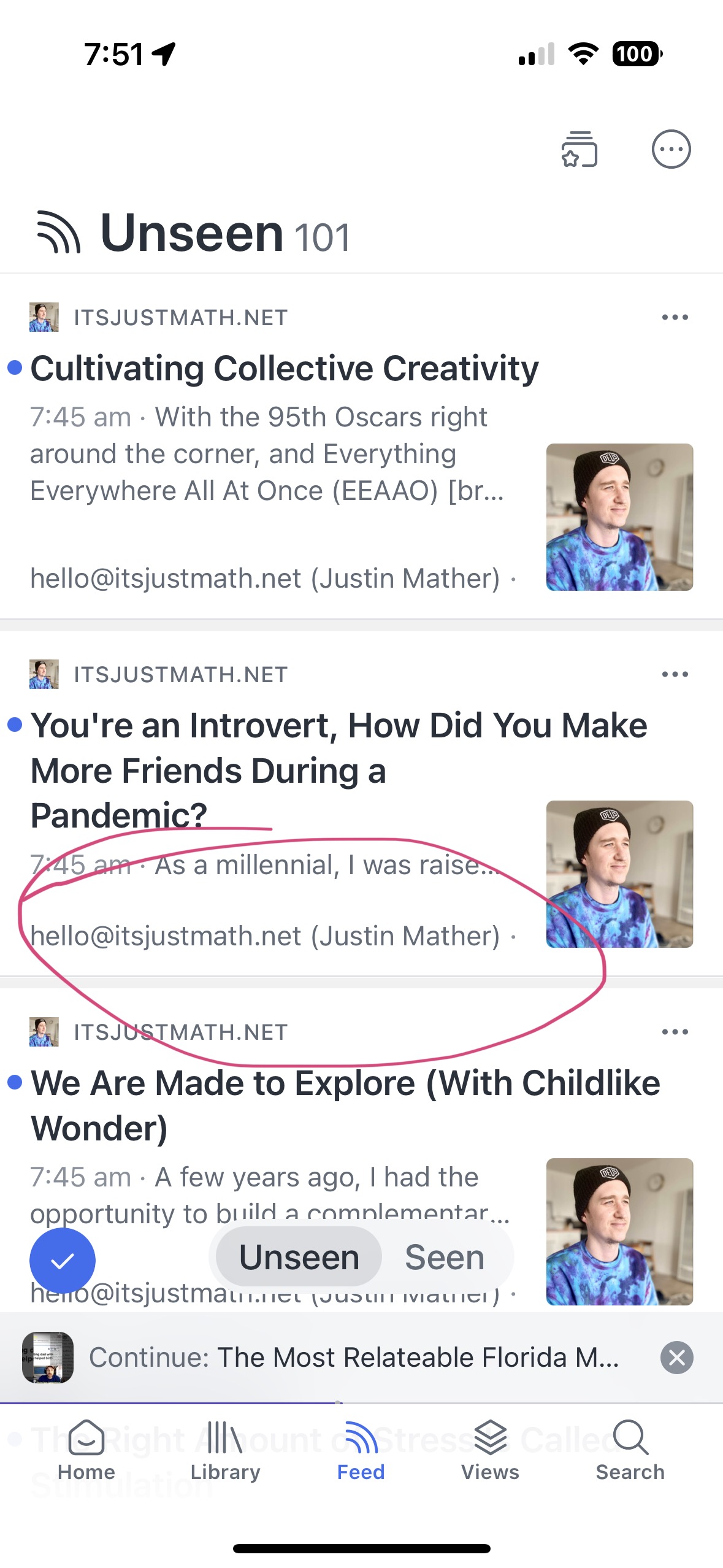This screenshot has height=1568, width=723.
Task: Continue reading The Most Relateable Florida article
Action: point(353,1358)
